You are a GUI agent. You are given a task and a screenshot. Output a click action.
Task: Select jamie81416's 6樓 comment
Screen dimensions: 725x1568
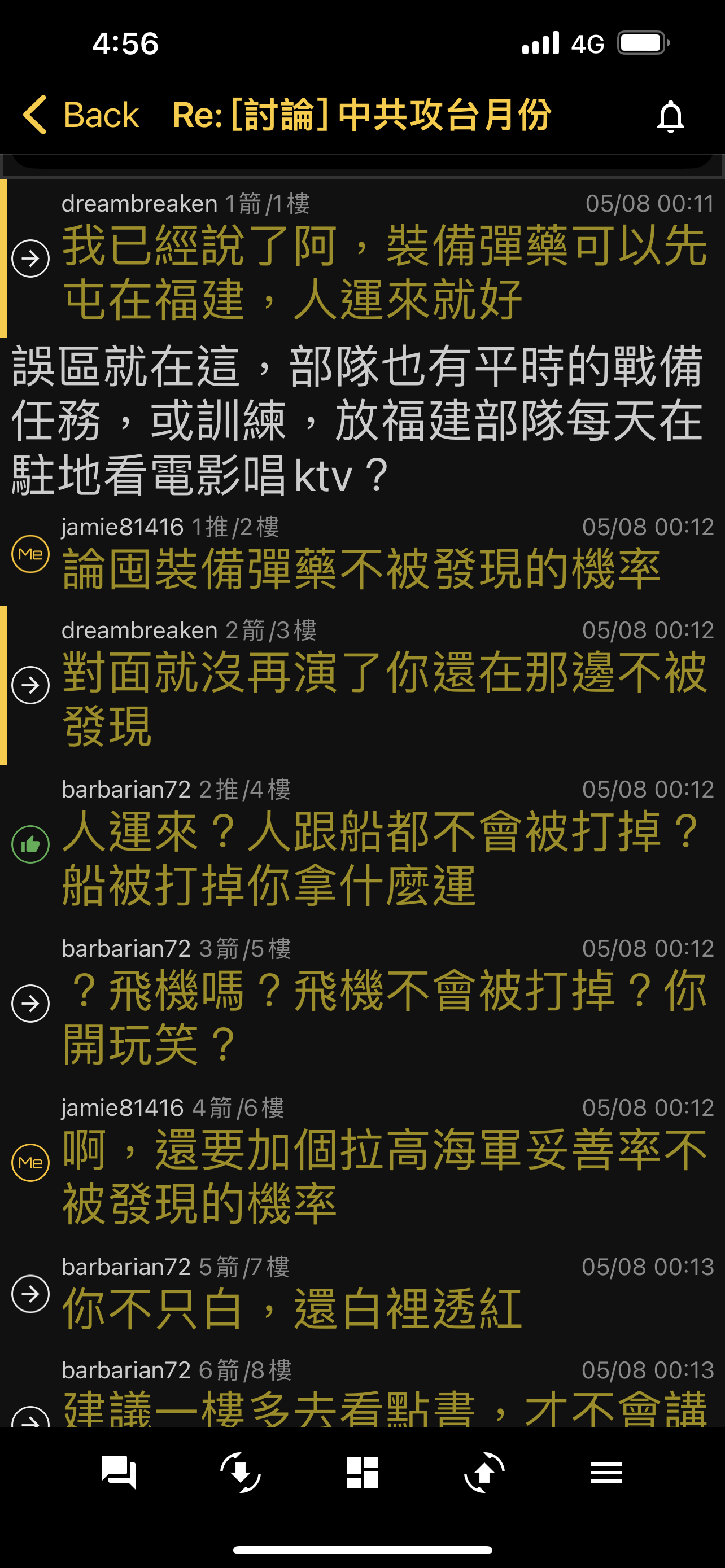[362, 1162]
